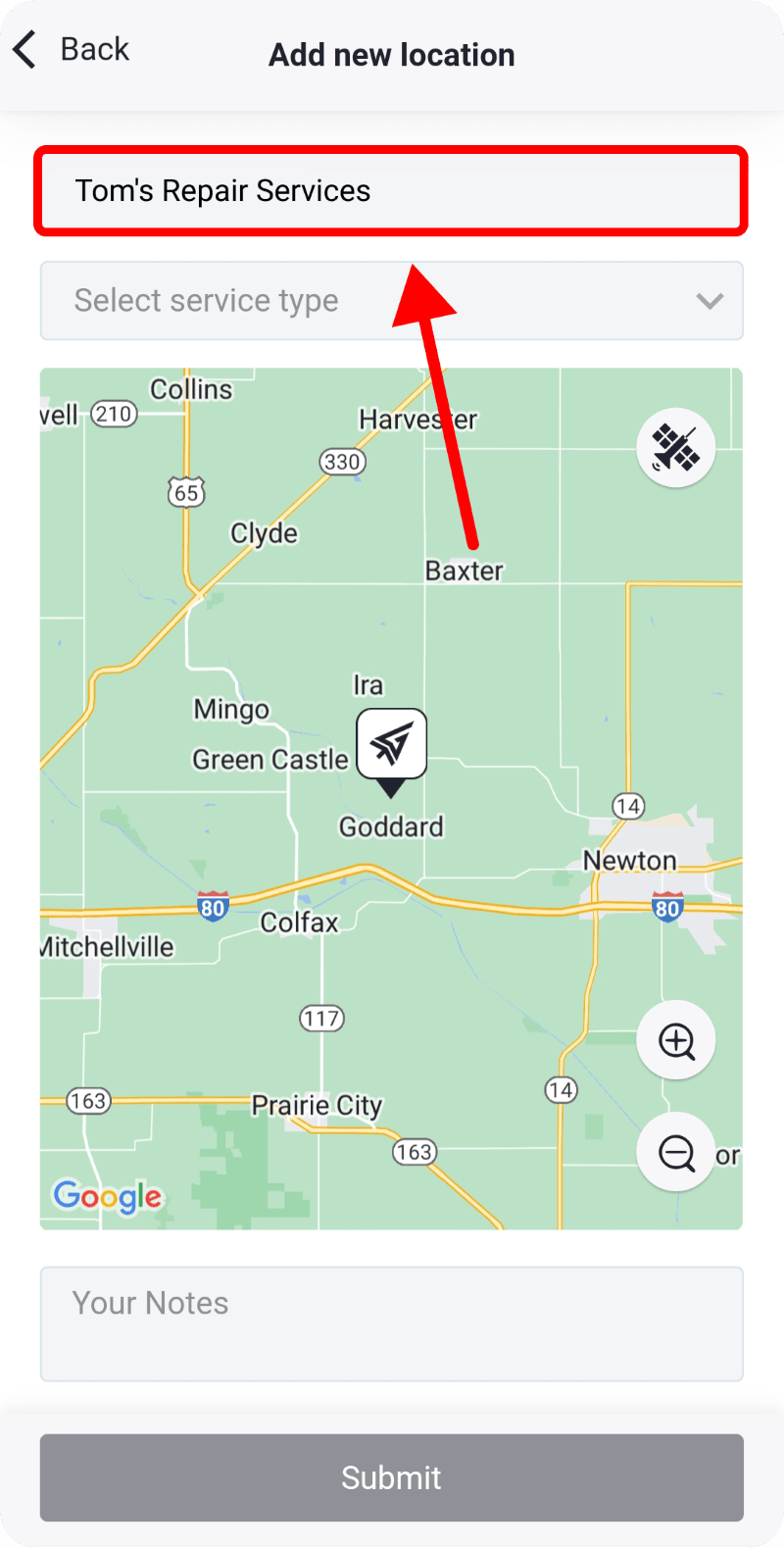
Task: Edit the Tom's Repair Services name field
Action: click(x=391, y=191)
